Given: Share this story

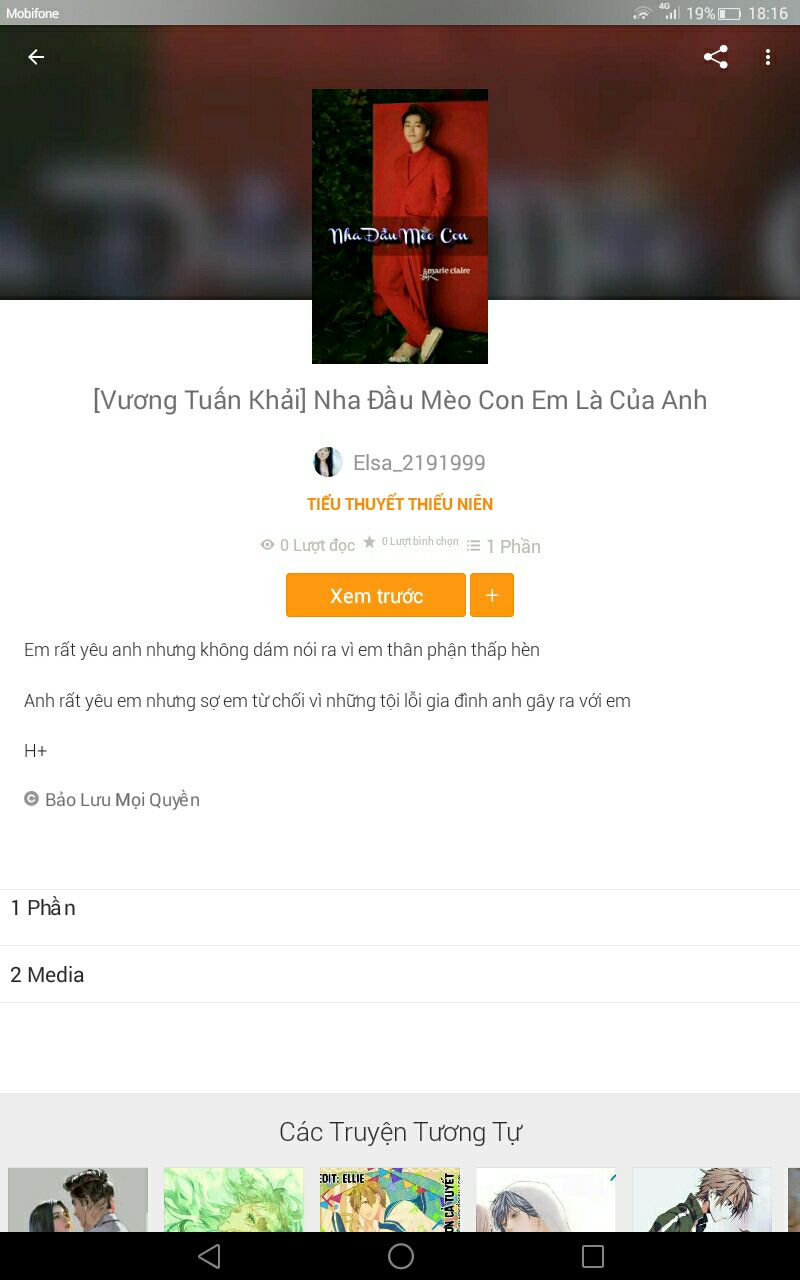Looking at the screenshot, I should (x=716, y=57).
